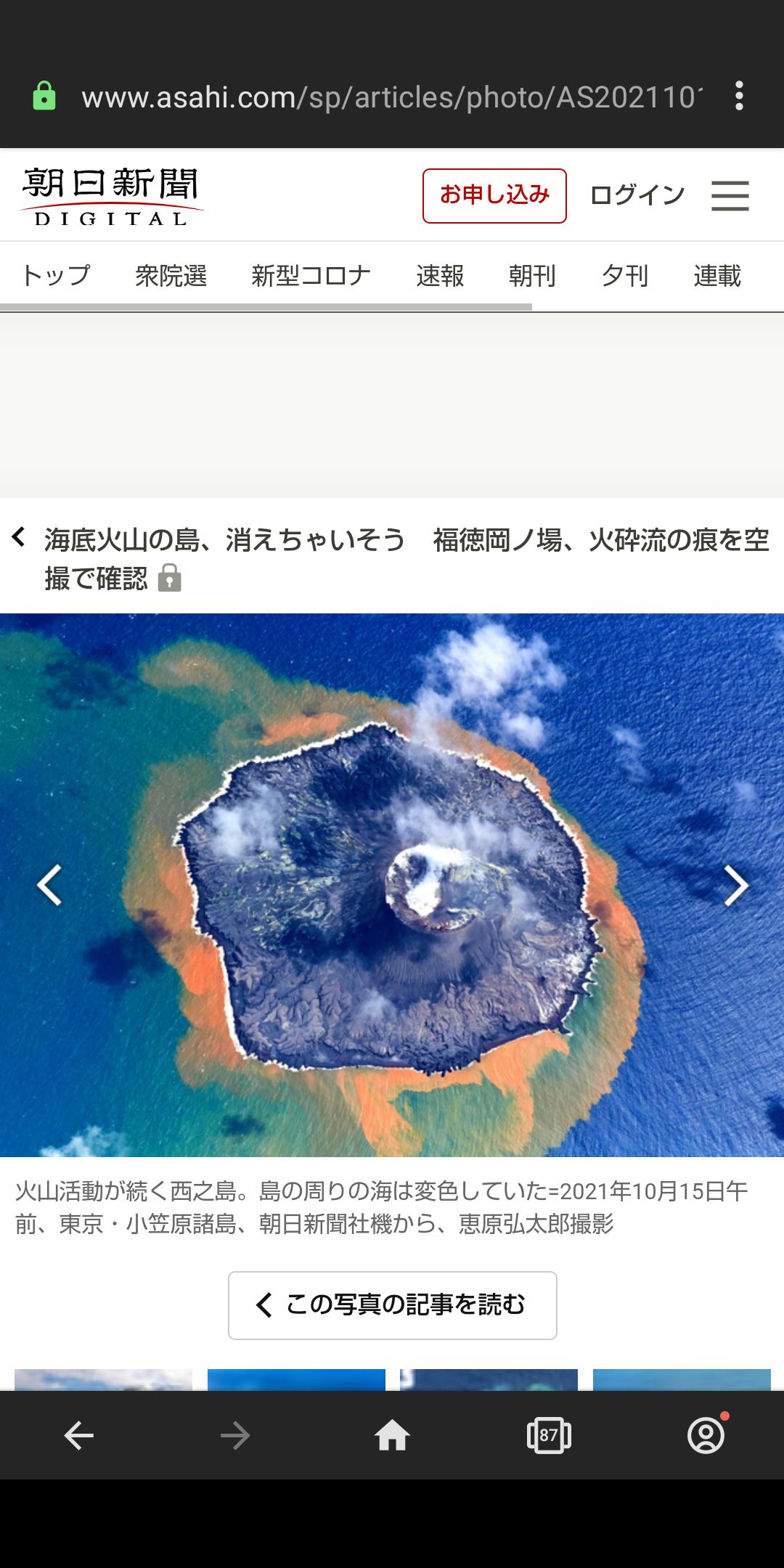Switch to the 速報 tab

440,276
